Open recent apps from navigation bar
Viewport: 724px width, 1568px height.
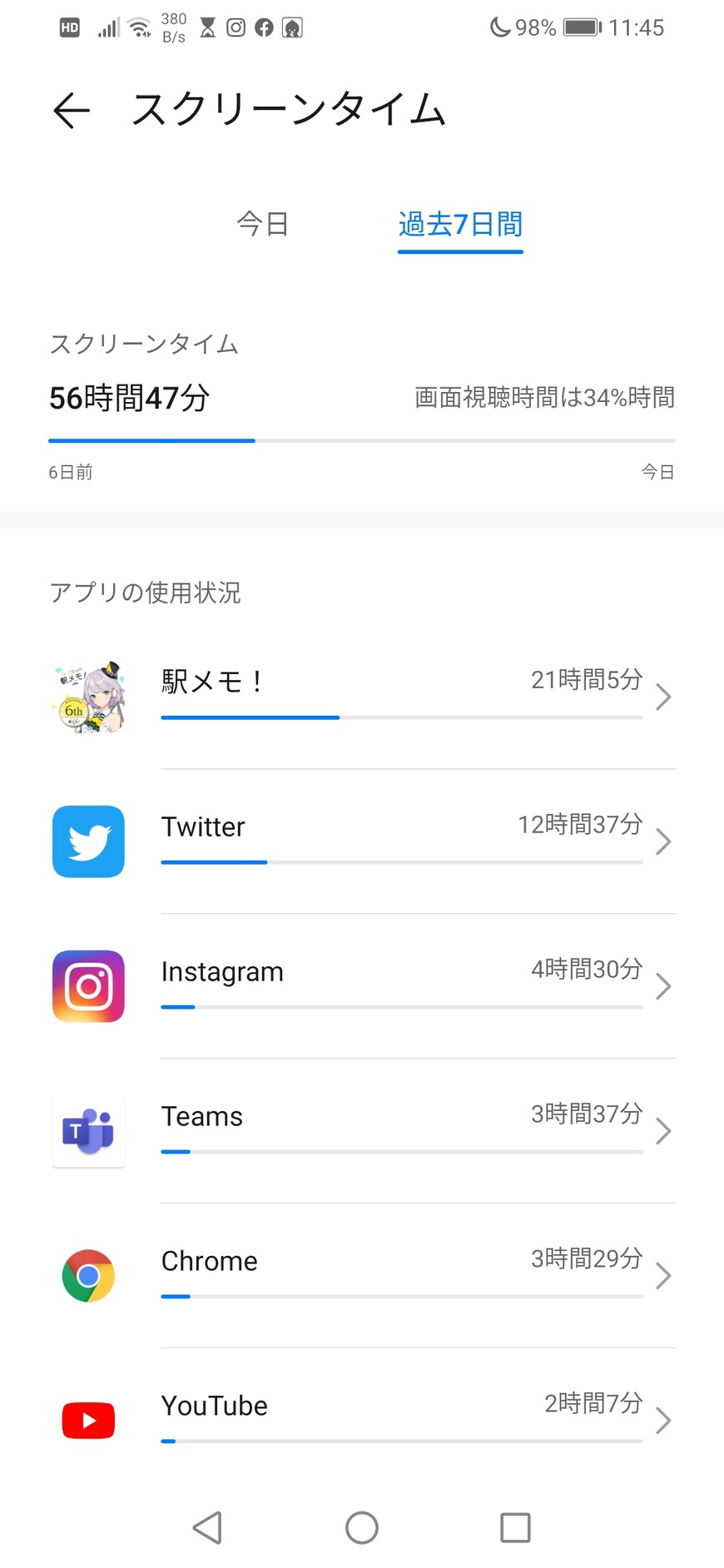point(515,1527)
